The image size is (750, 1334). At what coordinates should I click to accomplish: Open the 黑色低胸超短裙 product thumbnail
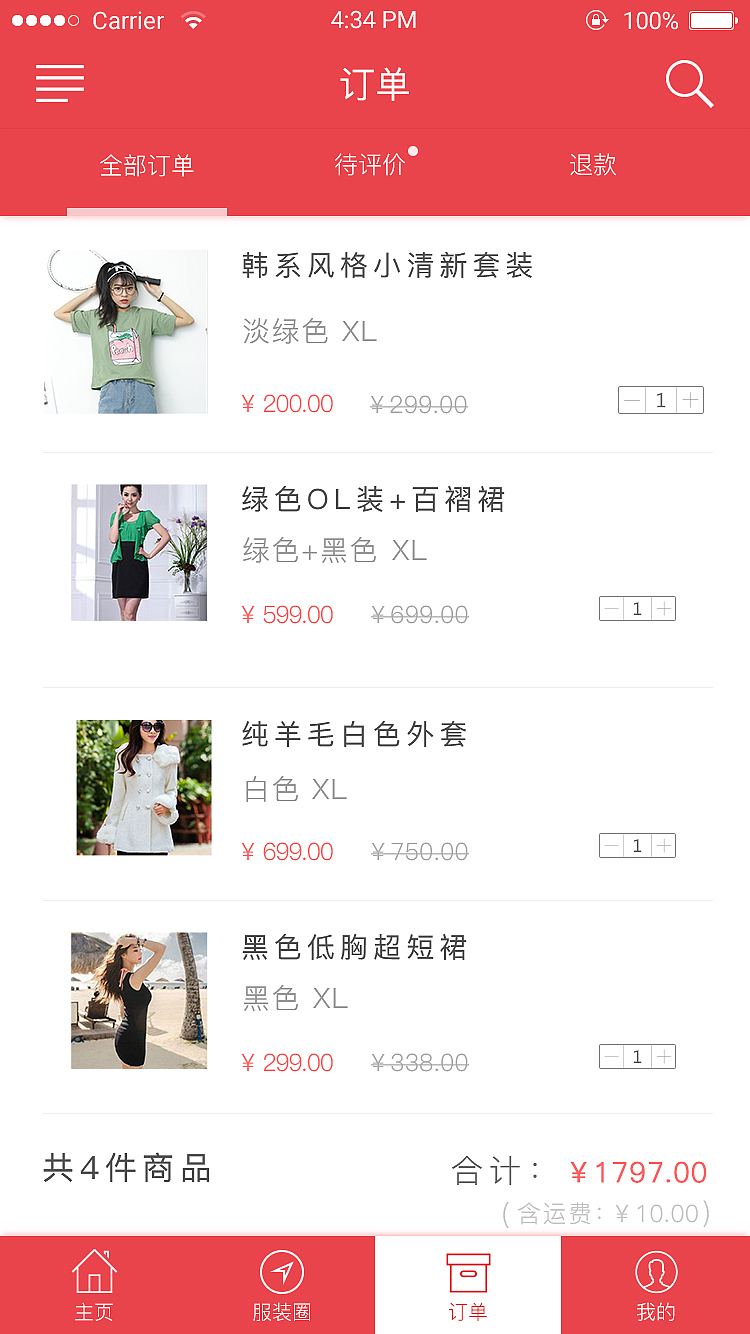point(139,1000)
